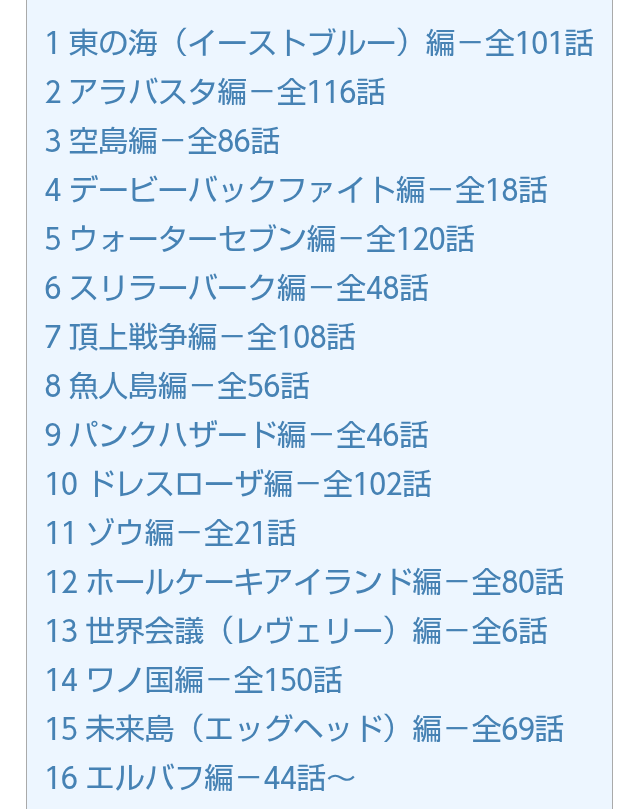Viewport: 643px width, 809px height.
Task: Jump to ゾウ編 全21話
Action: pos(170,533)
